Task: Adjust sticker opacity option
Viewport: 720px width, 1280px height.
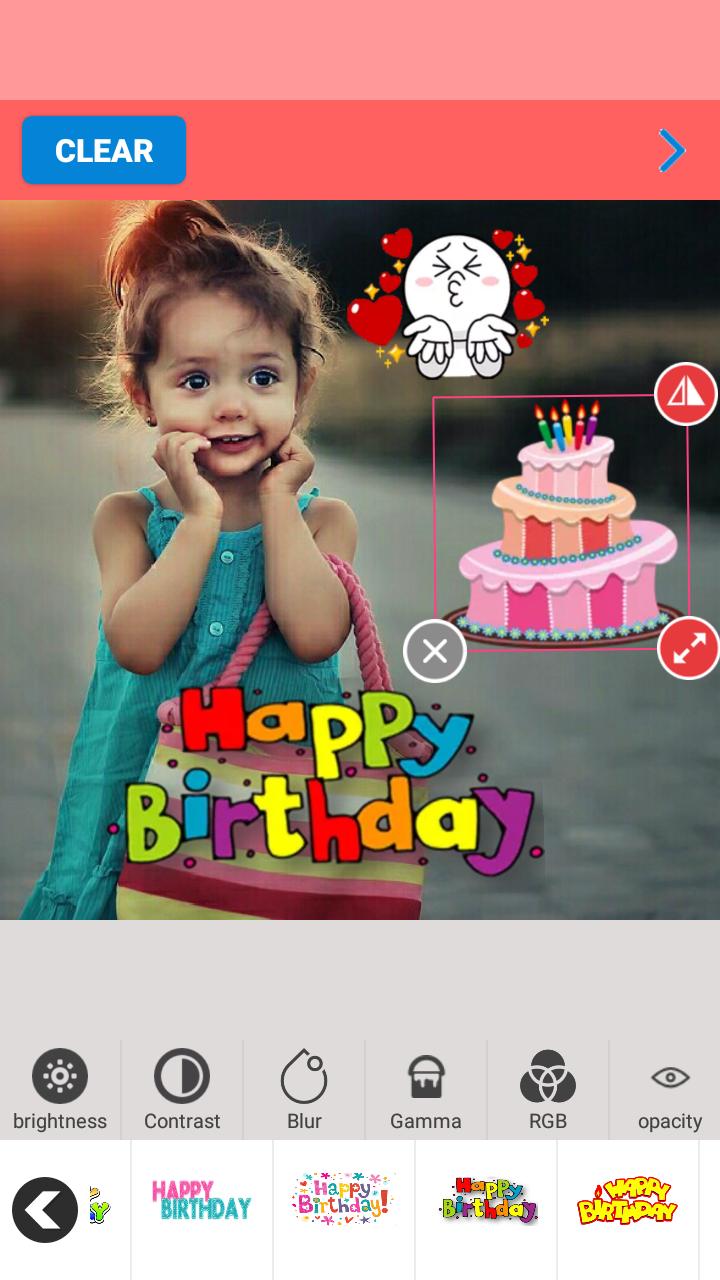Action: point(670,1090)
